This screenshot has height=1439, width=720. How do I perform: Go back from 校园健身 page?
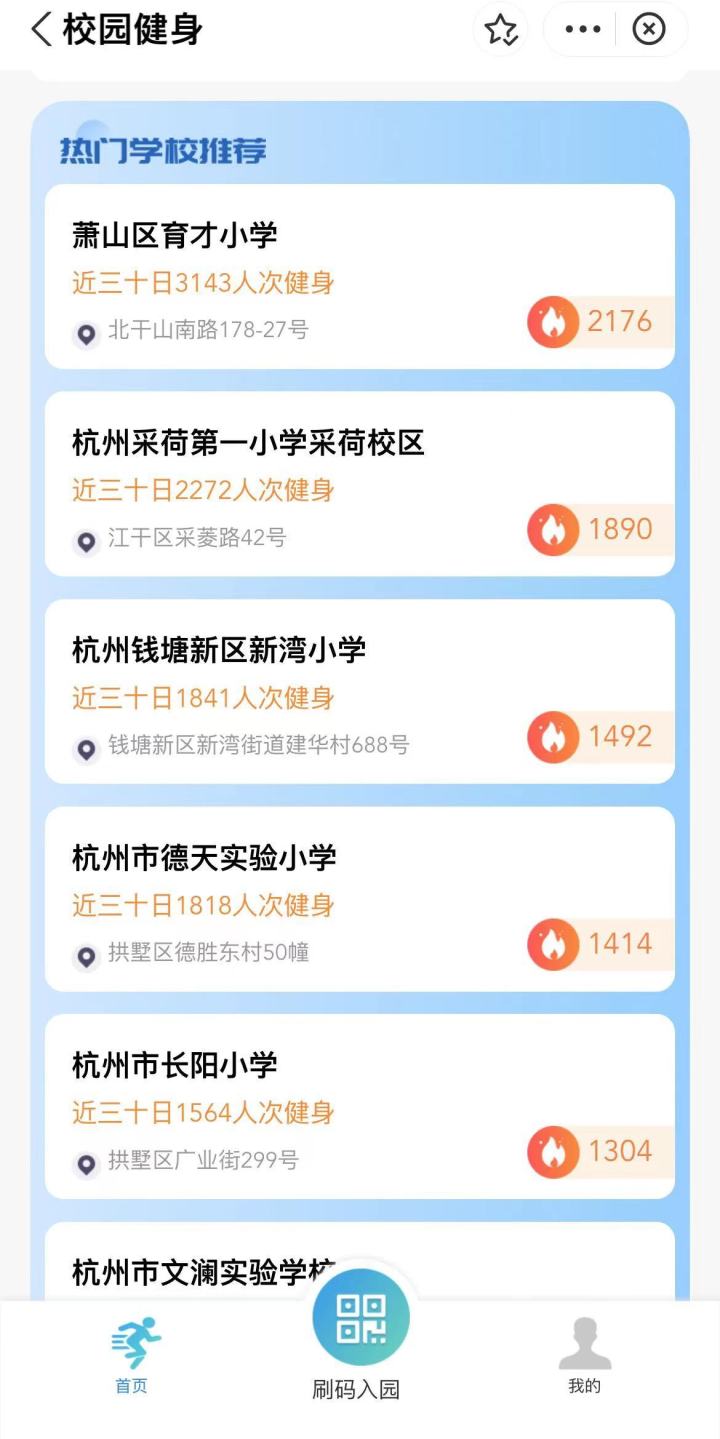coord(41,29)
